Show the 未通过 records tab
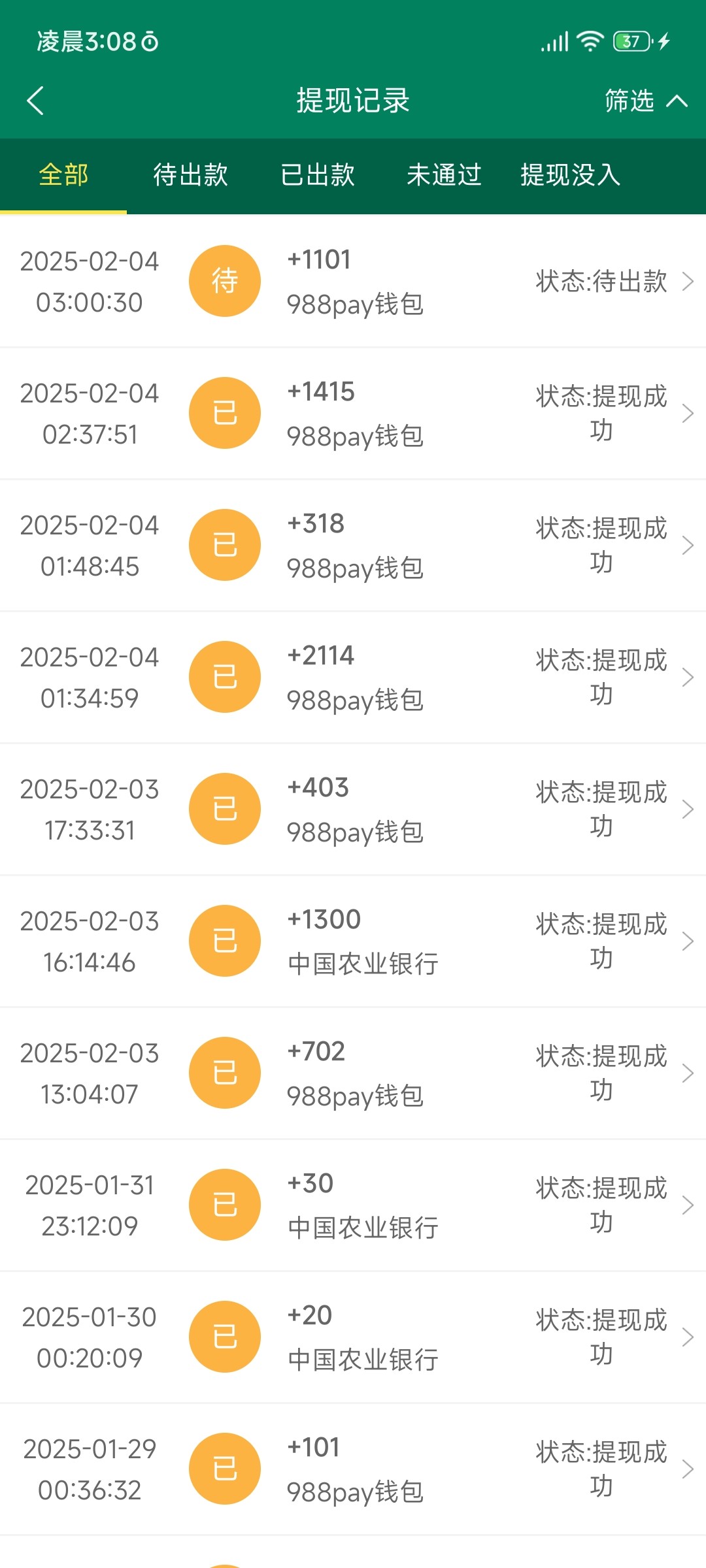This screenshot has width=706, height=1568. click(x=444, y=175)
